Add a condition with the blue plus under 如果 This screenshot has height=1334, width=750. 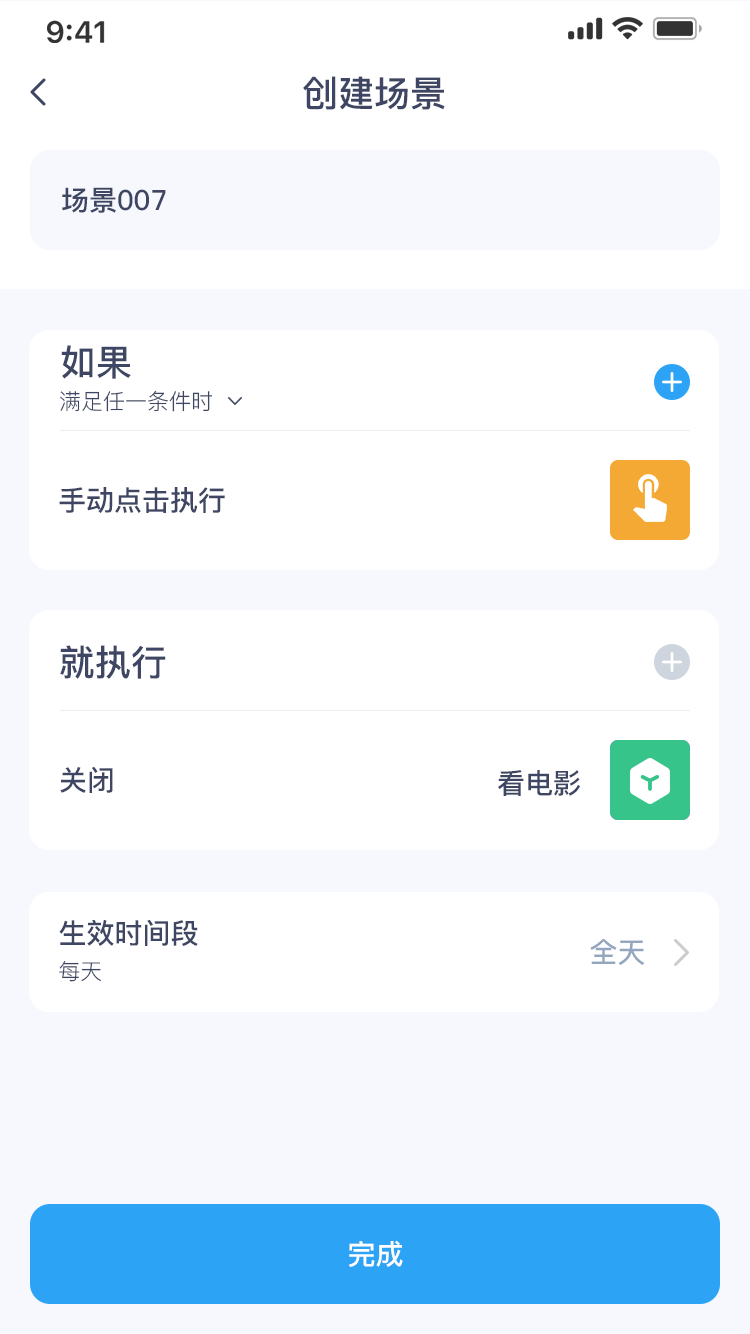click(672, 382)
